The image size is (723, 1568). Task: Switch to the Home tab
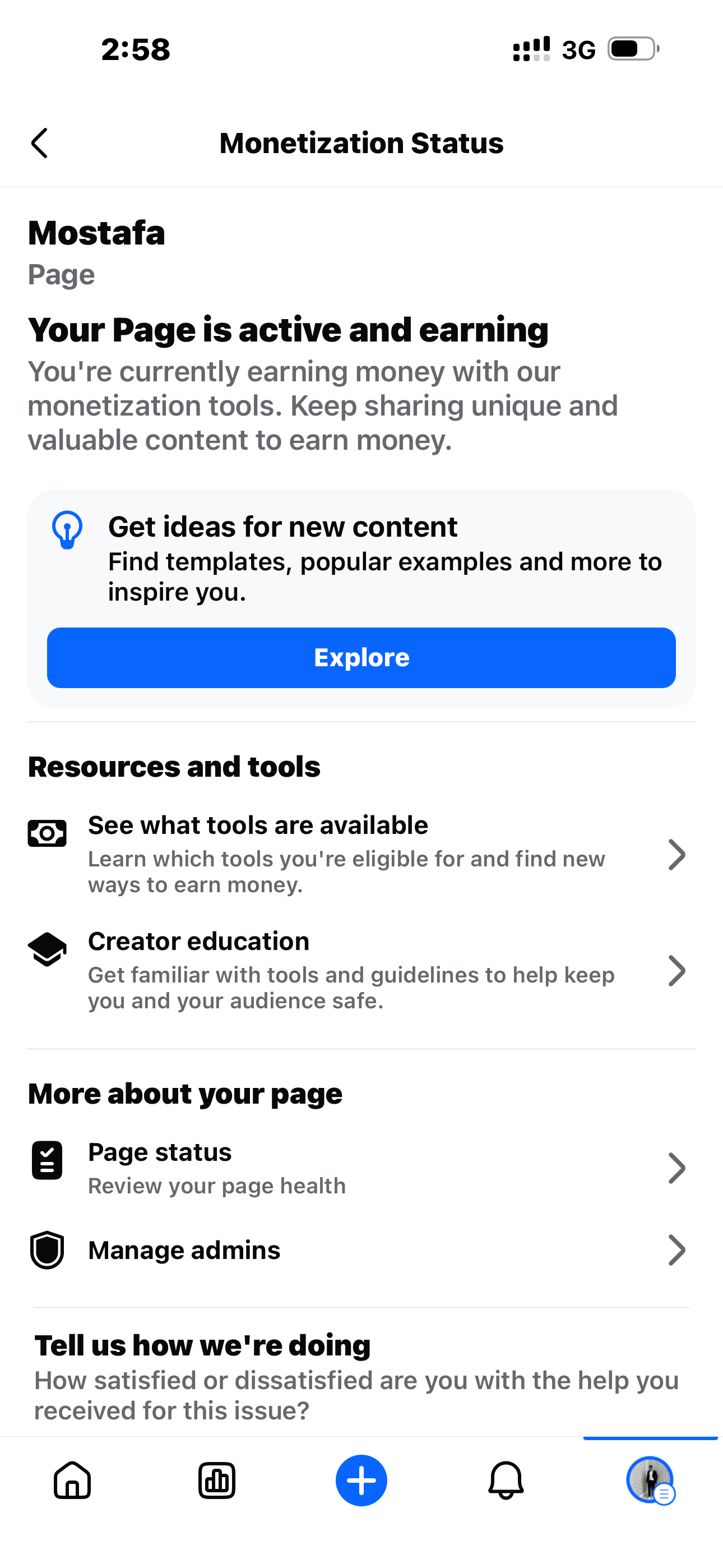pyautogui.click(x=72, y=1481)
